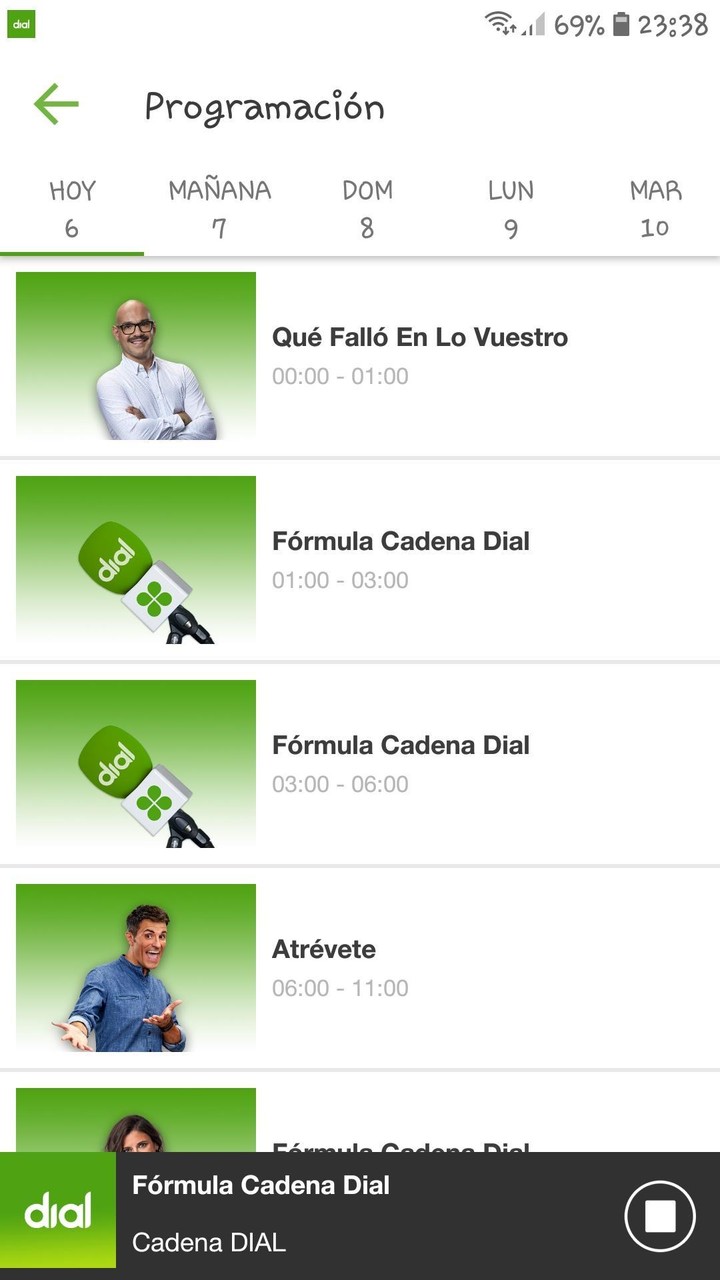This screenshot has height=1280, width=720.
Task: Select the HOY 6 tab
Action: point(71,207)
